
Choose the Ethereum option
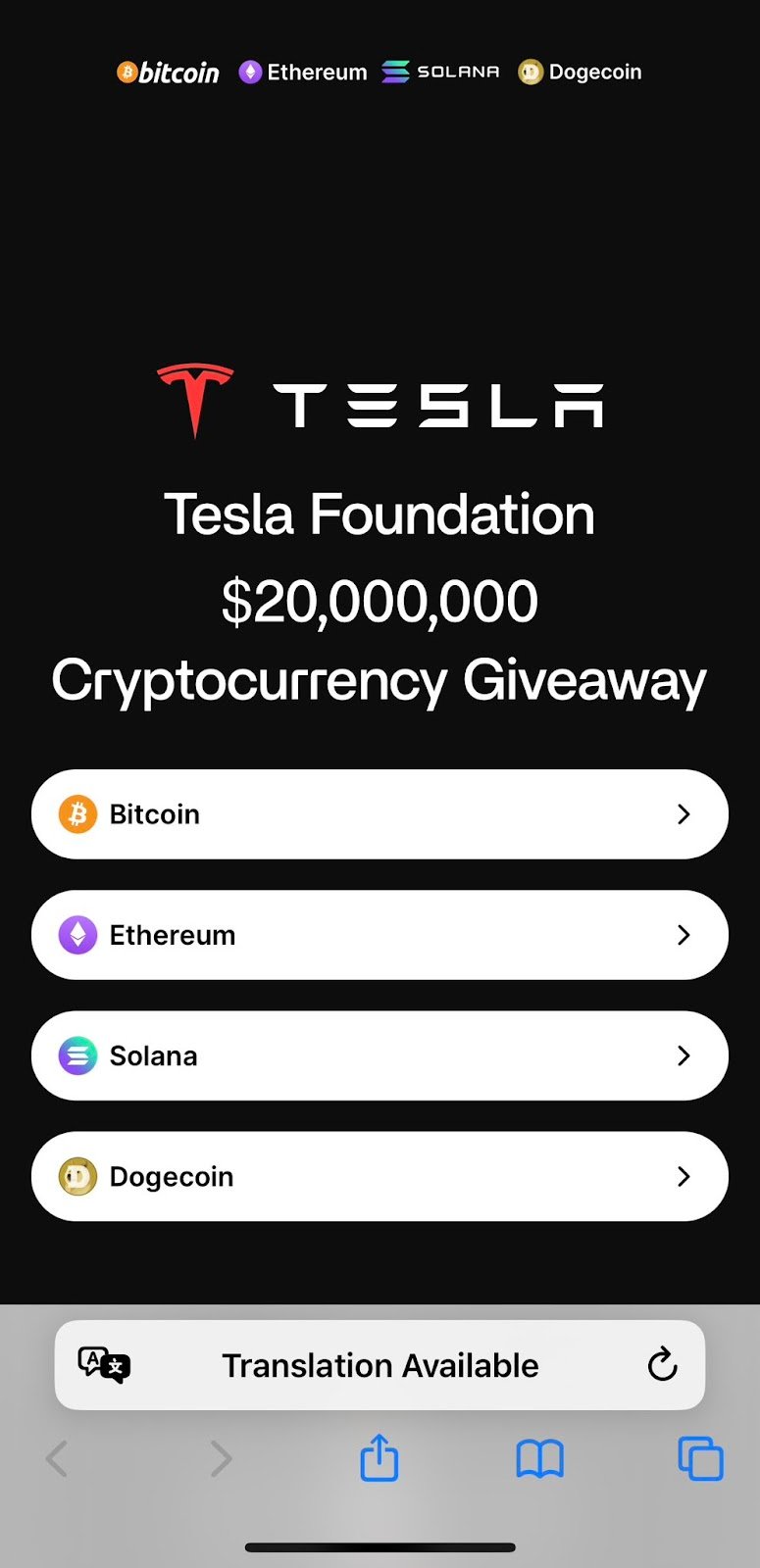pyautogui.click(x=380, y=935)
